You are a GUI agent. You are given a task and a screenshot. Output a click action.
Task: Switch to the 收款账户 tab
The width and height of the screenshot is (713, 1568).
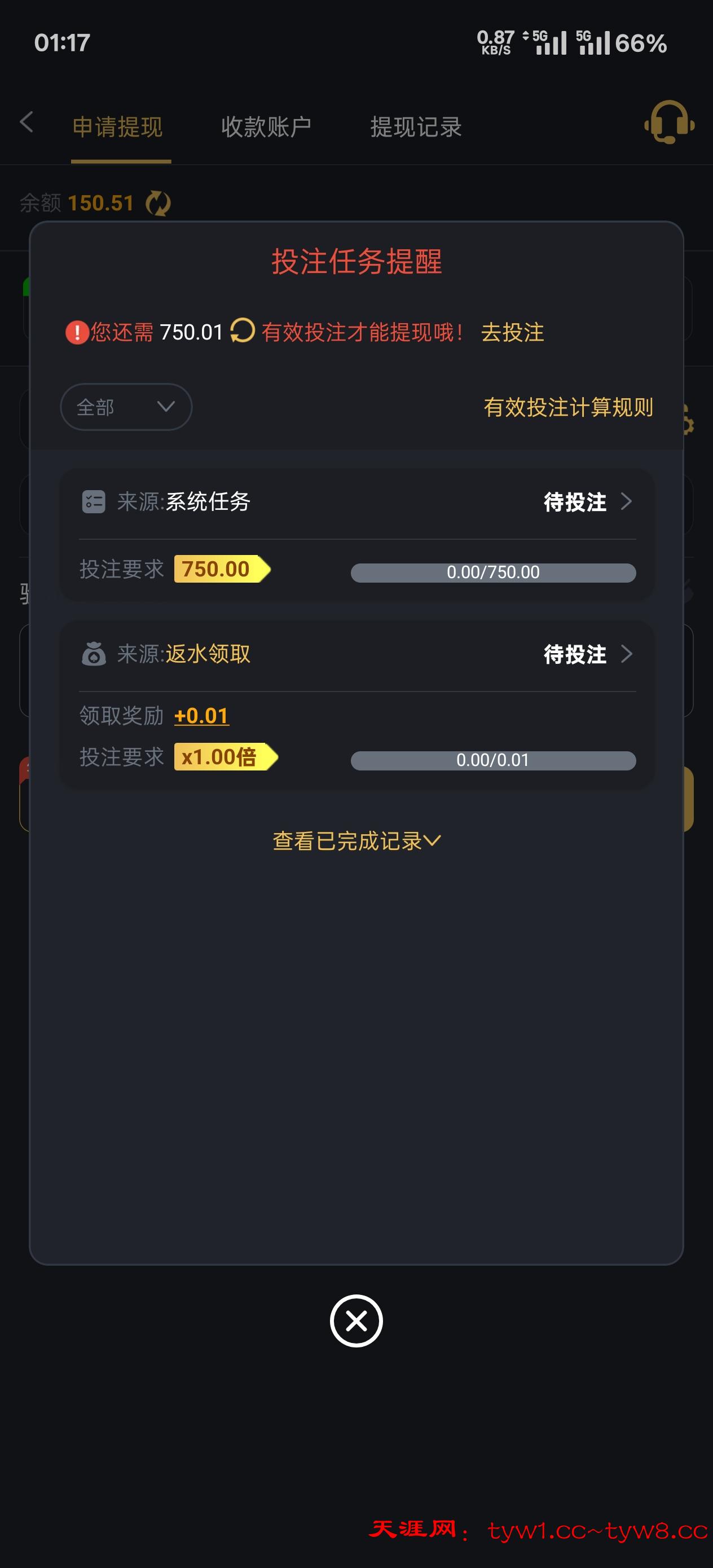pyautogui.click(x=266, y=126)
